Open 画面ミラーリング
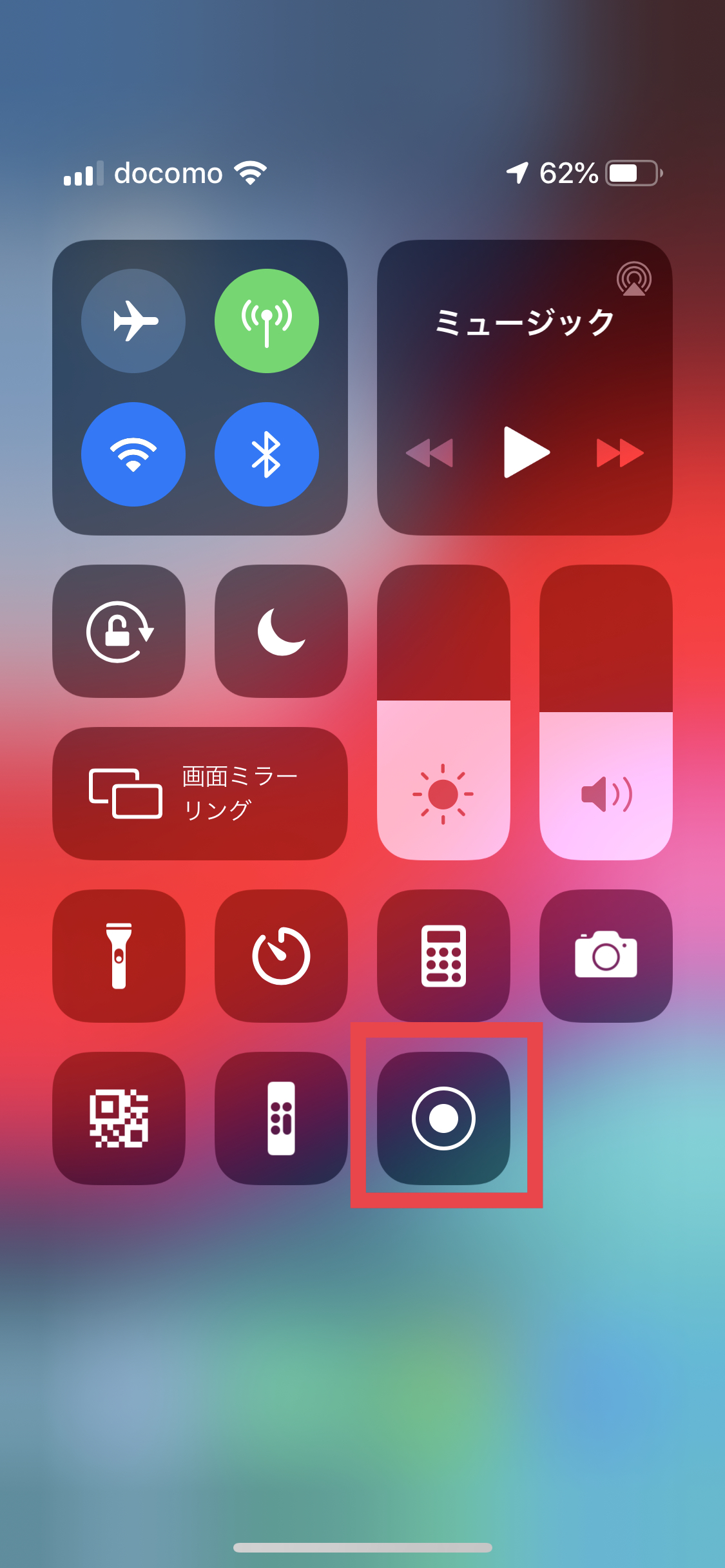The width and height of the screenshot is (725, 1568). (200, 793)
